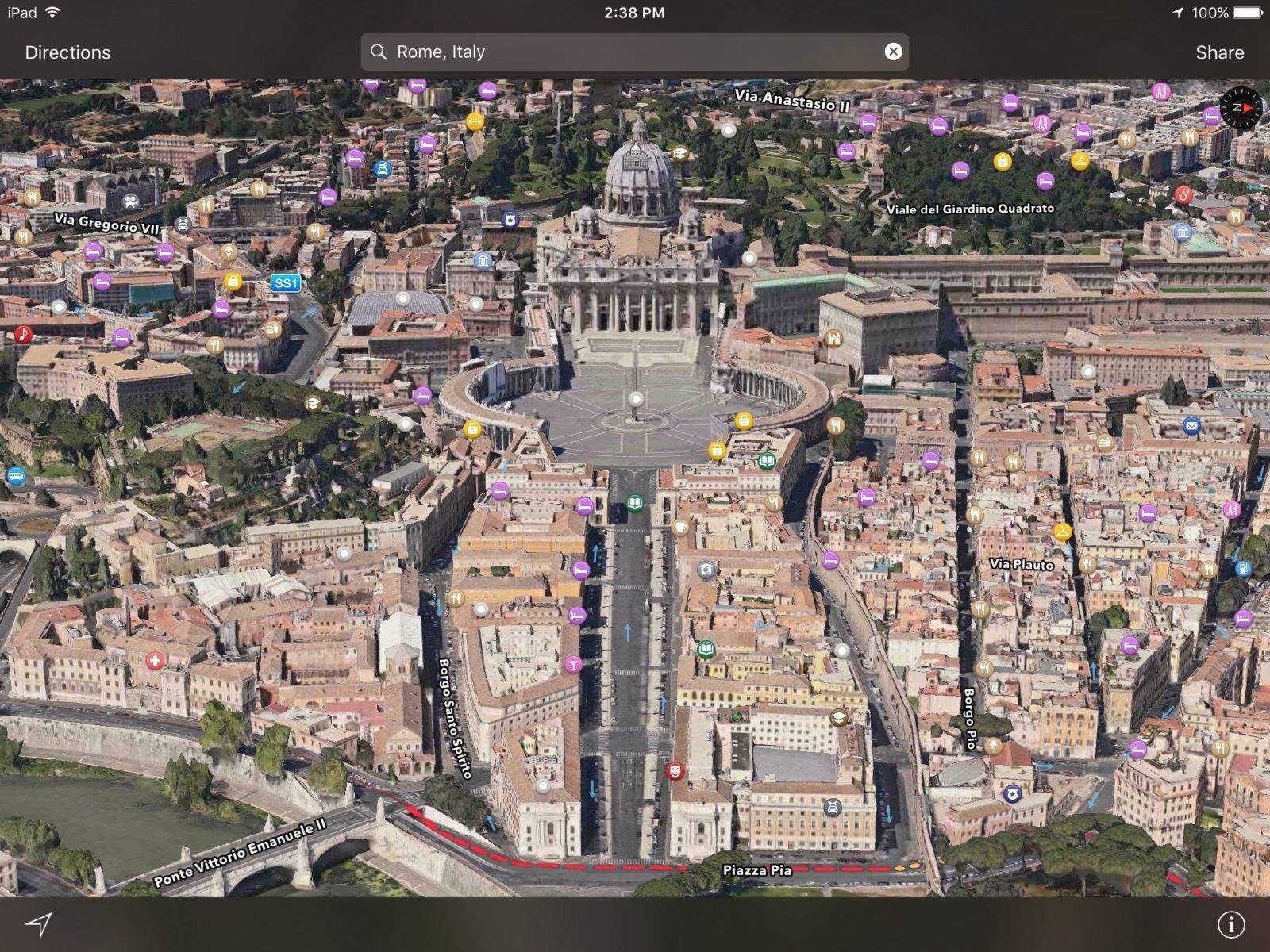This screenshot has height=952, width=1270.
Task: Open the blue bus station marker
Action: 15,476
